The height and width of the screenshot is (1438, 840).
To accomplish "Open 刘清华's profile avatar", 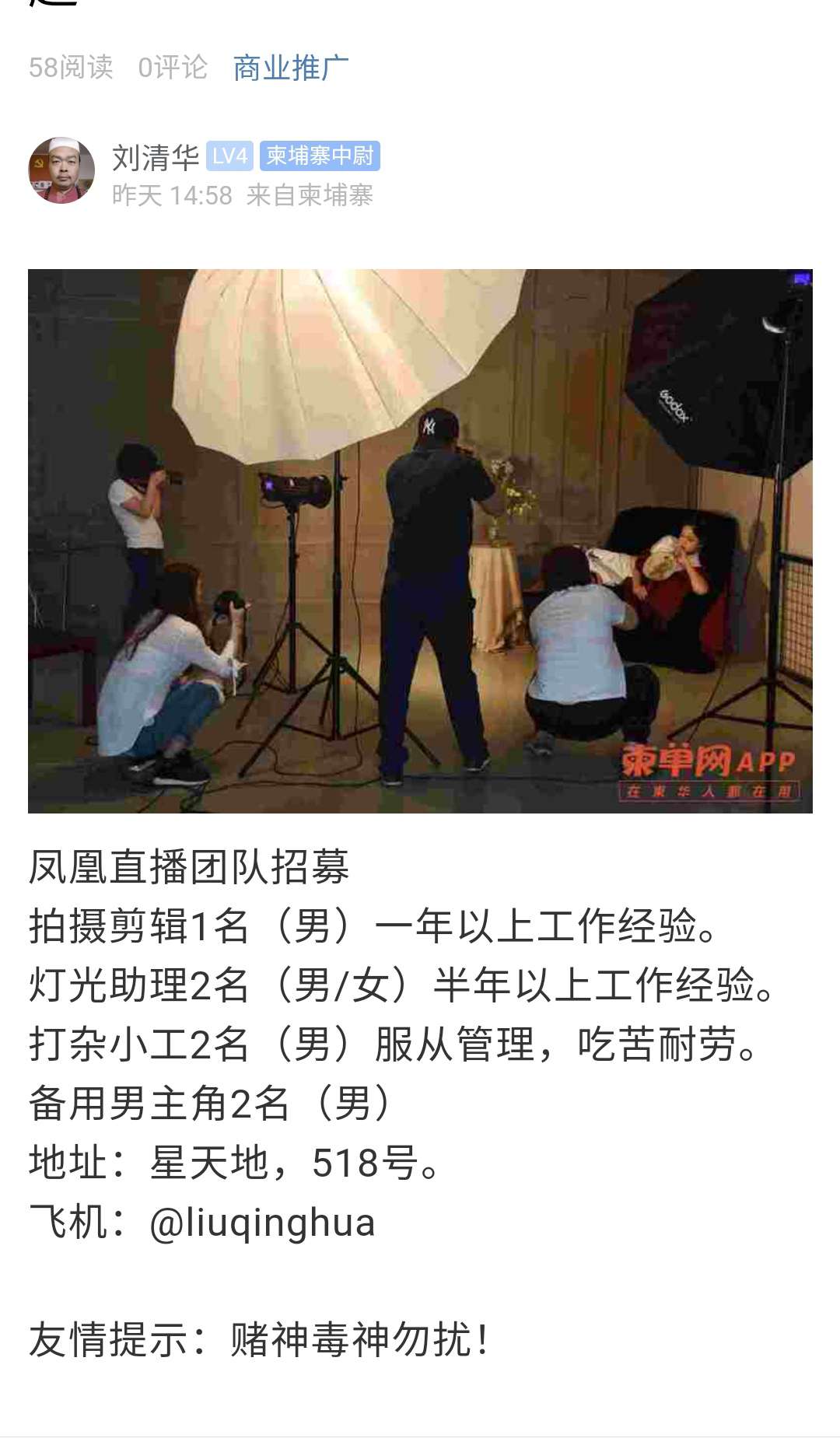I will 61,170.
